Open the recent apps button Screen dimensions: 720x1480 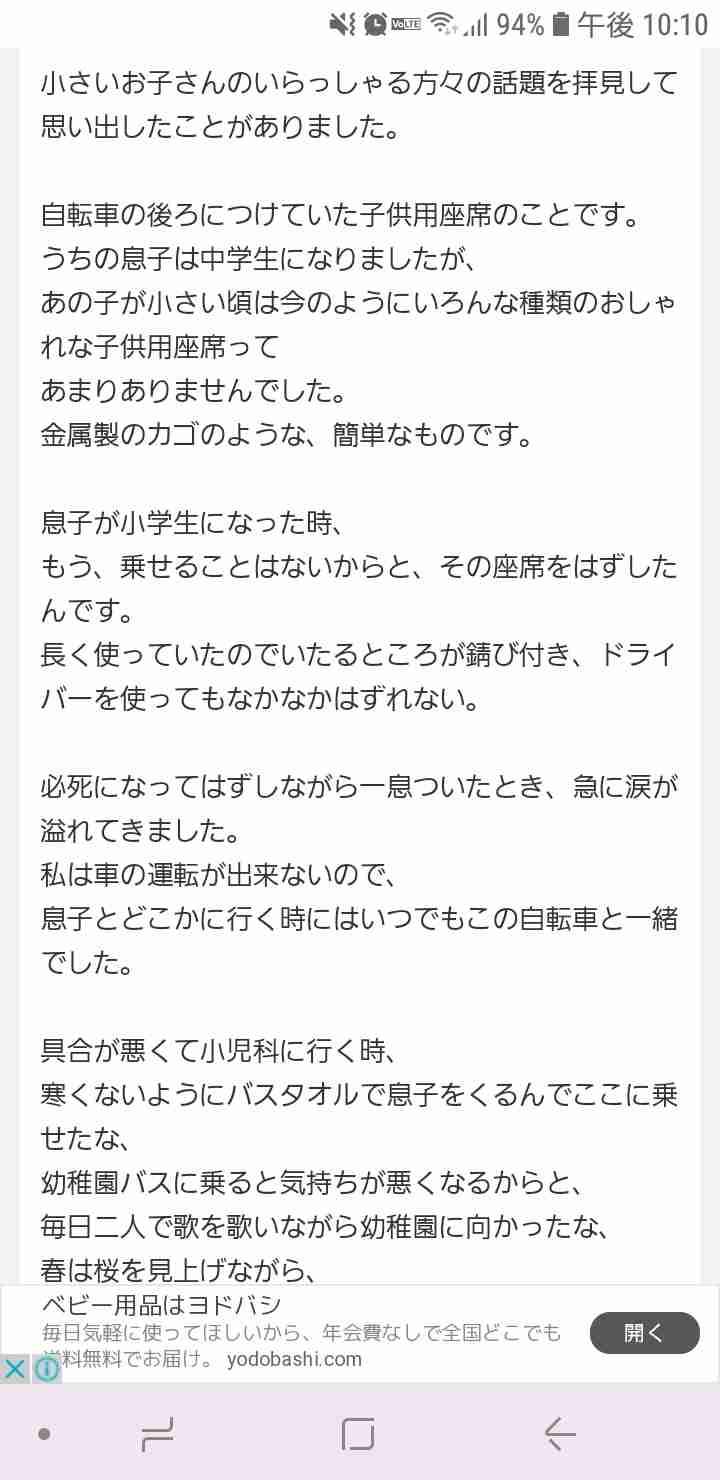(157, 1434)
